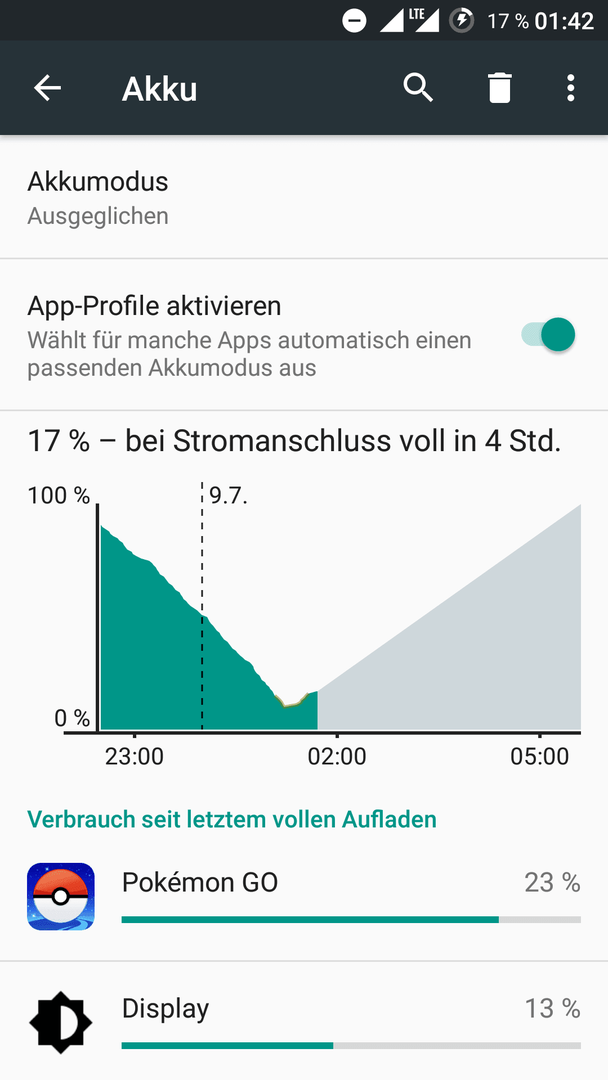View Display battery usage details
The height and width of the screenshot is (1080, 608).
(x=304, y=1021)
